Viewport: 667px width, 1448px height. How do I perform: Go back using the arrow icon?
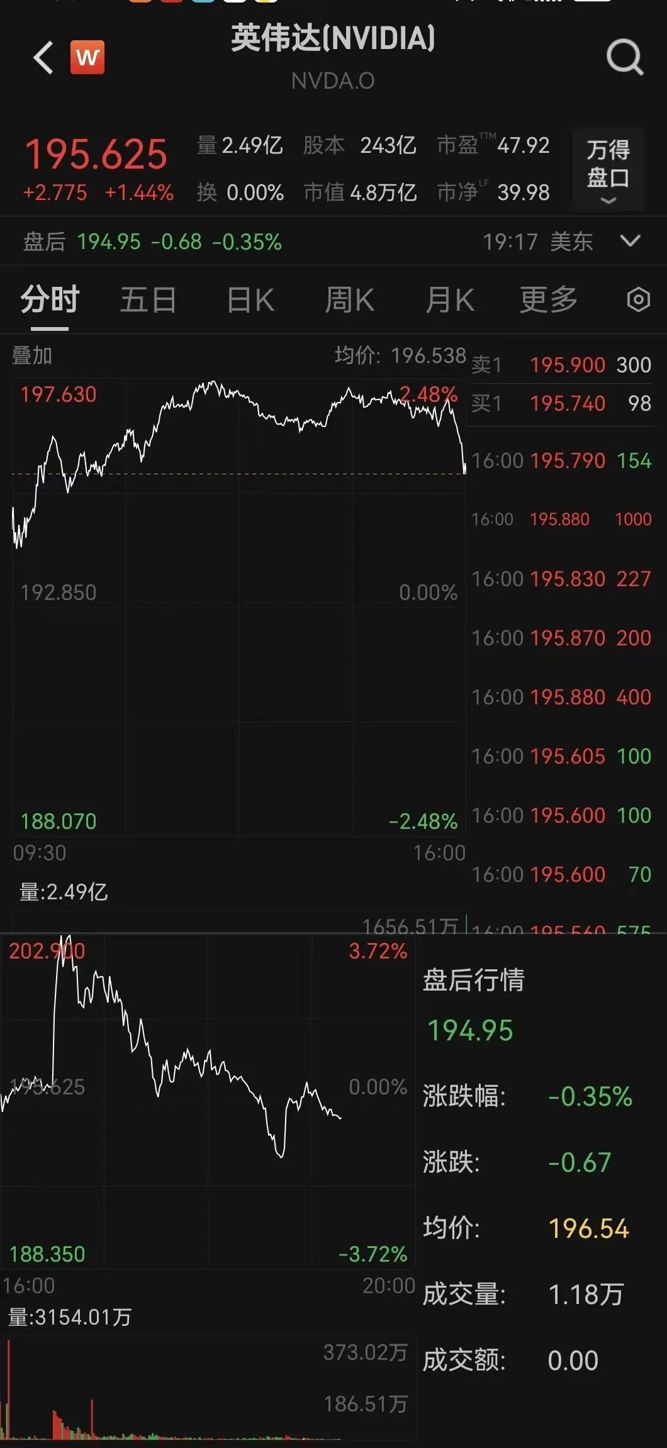(x=43, y=58)
